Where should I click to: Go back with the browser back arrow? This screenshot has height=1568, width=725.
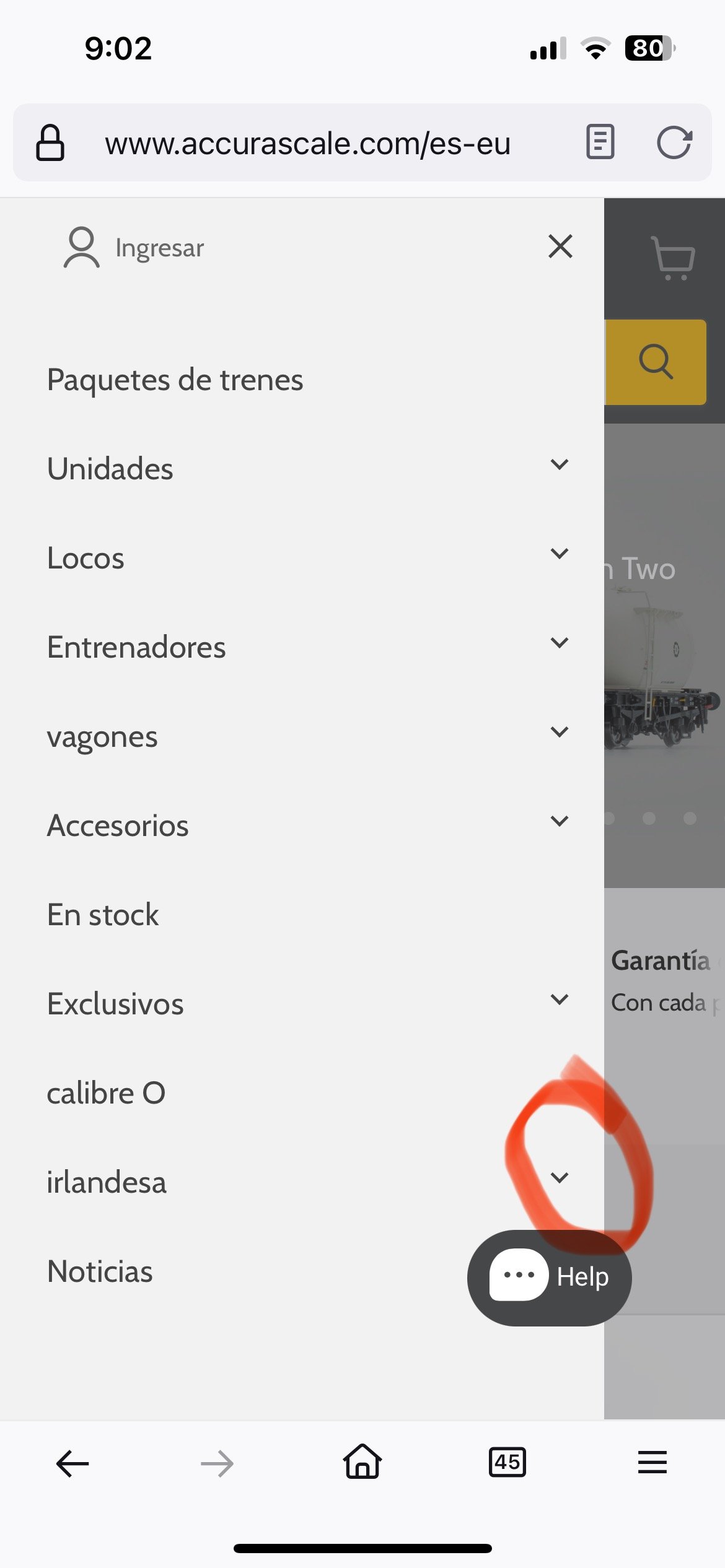click(x=72, y=1464)
